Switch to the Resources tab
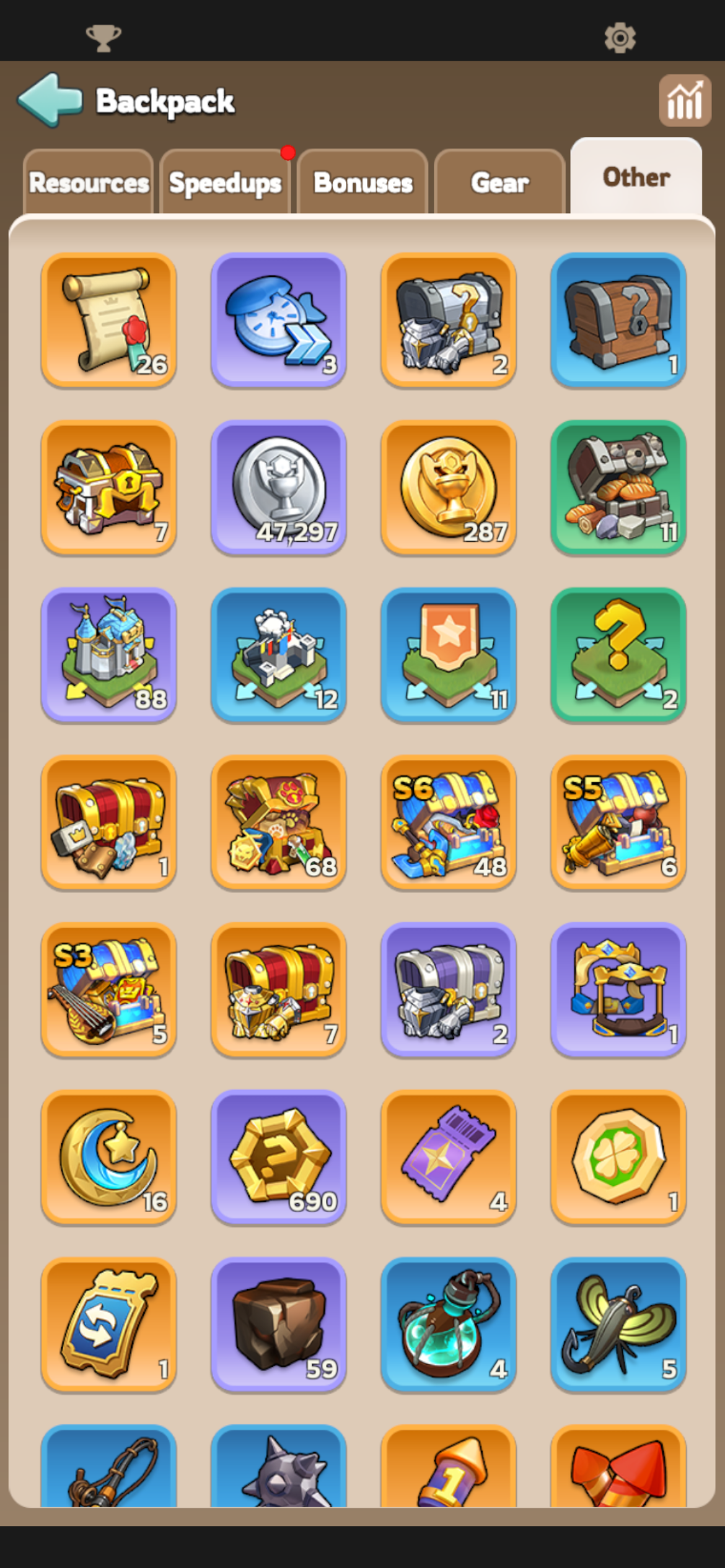Screen dimensions: 725x1568 click(x=89, y=182)
